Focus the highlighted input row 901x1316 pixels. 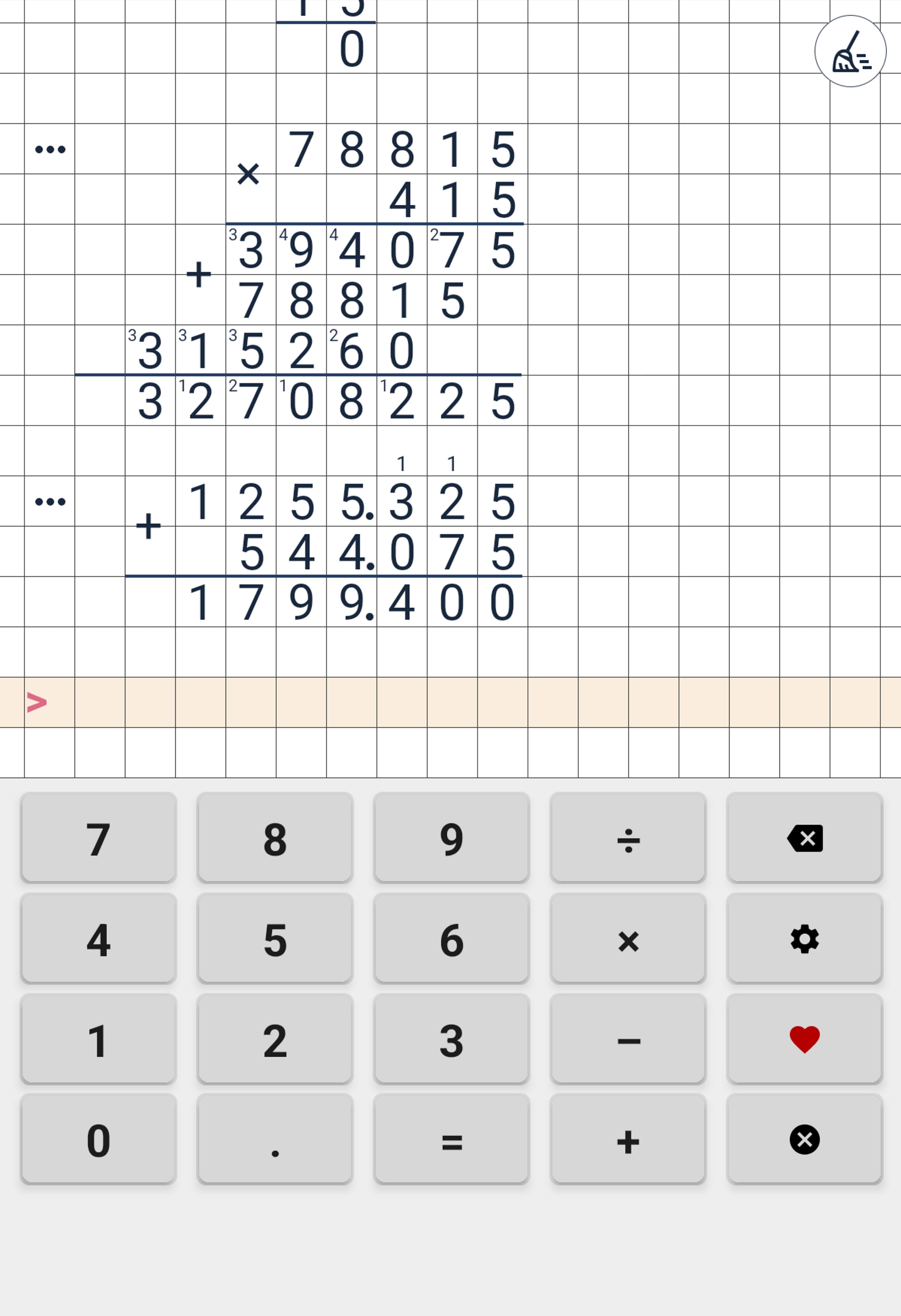[x=450, y=702]
